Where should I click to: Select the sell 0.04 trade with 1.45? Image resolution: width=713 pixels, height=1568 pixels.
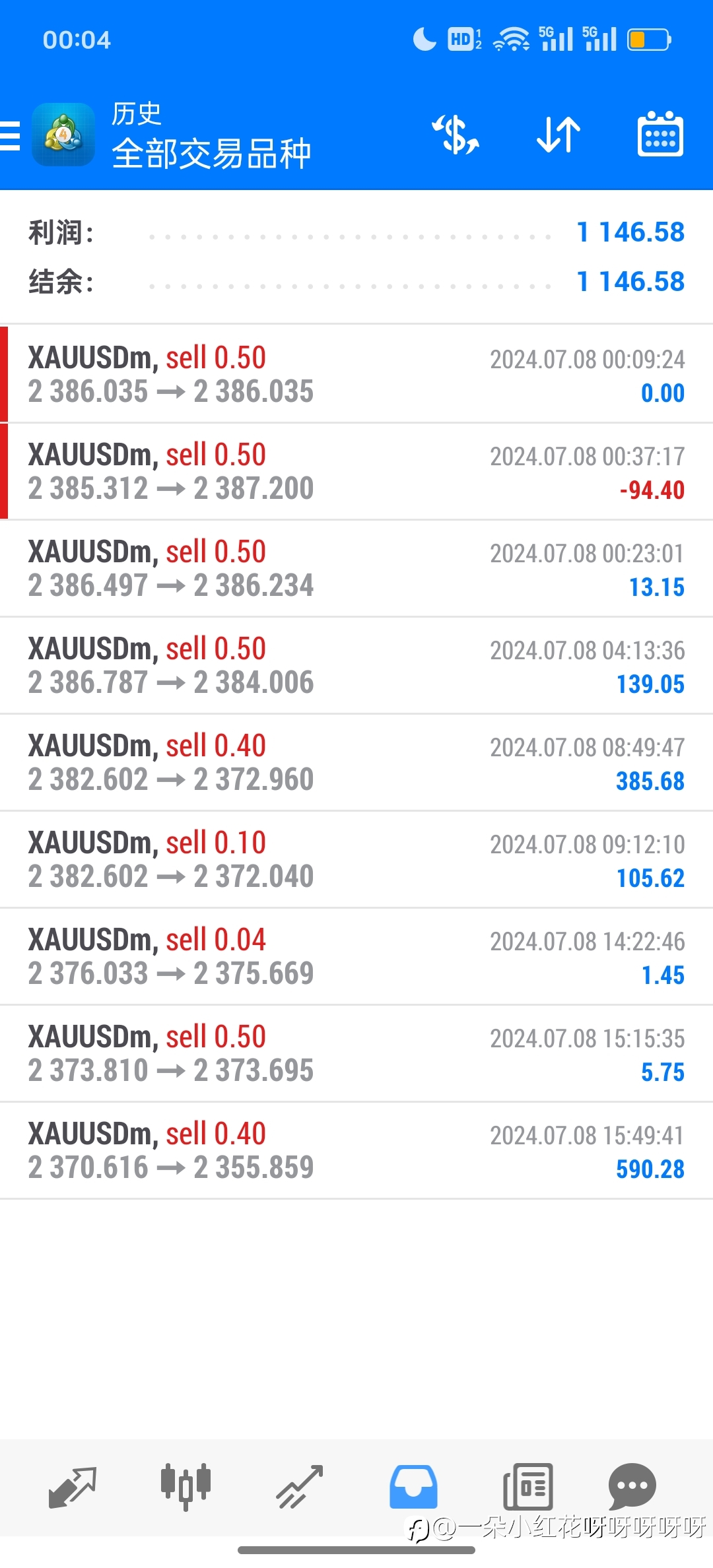coord(356,957)
